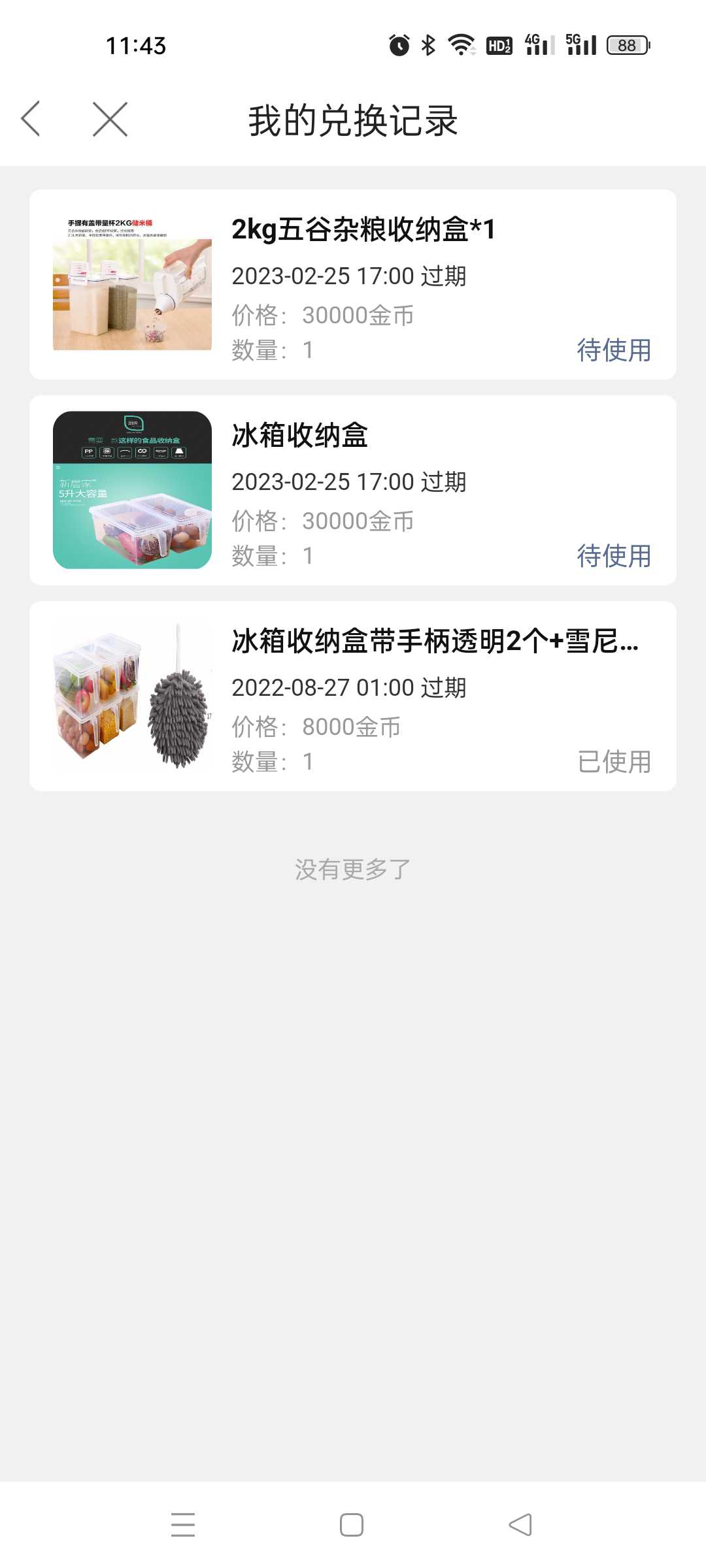Screen dimensions: 706x1568
Task: Close the page with the X icon
Action: (x=110, y=119)
